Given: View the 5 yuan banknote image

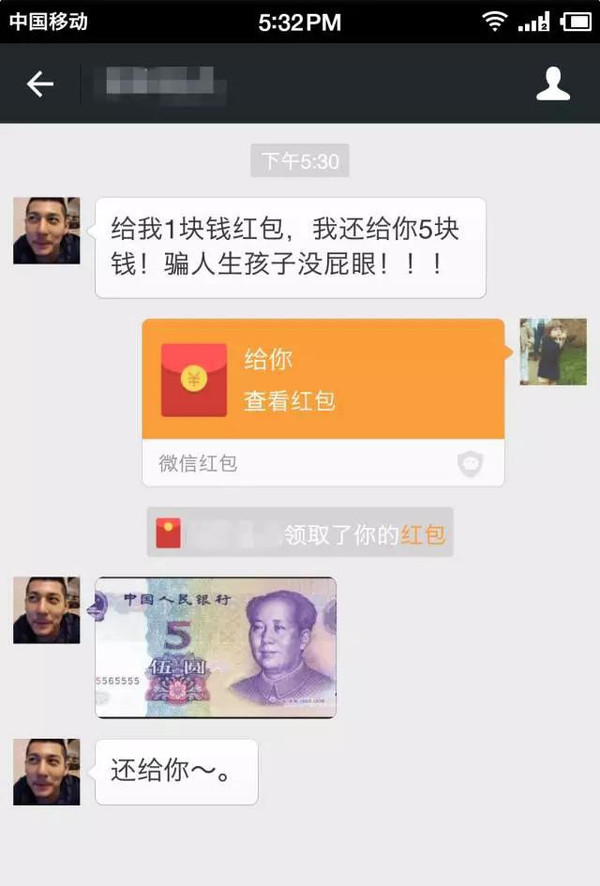Looking at the screenshot, I should tap(216, 647).
